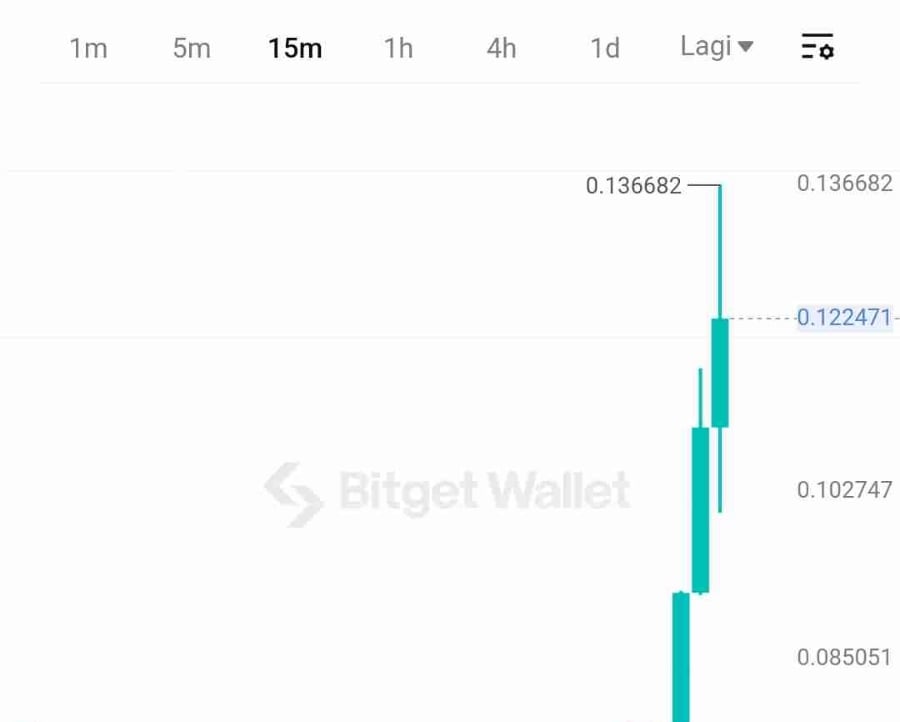Show the 1d timeframe
The width and height of the screenshot is (900, 722).
(x=605, y=47)
